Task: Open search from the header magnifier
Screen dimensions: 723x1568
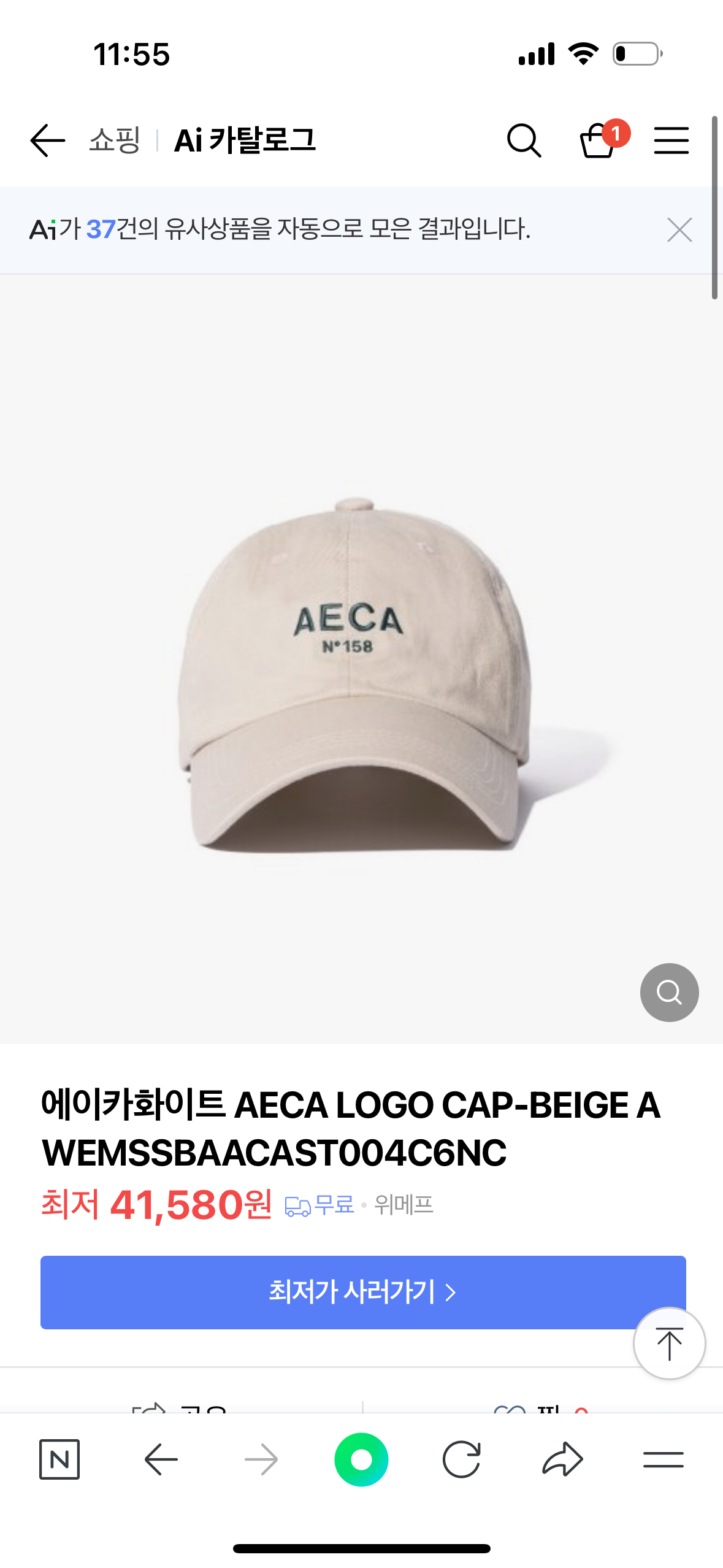Action: 524,140
